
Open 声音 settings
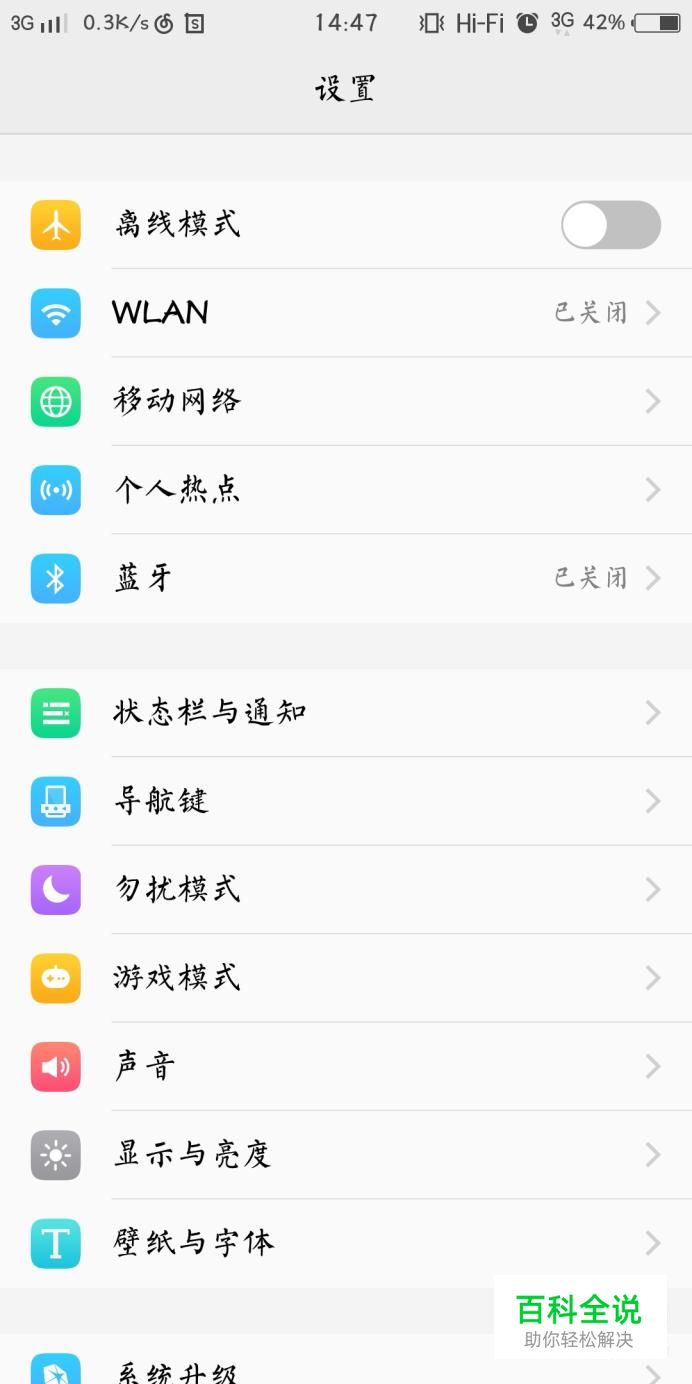pos(346,1066)
